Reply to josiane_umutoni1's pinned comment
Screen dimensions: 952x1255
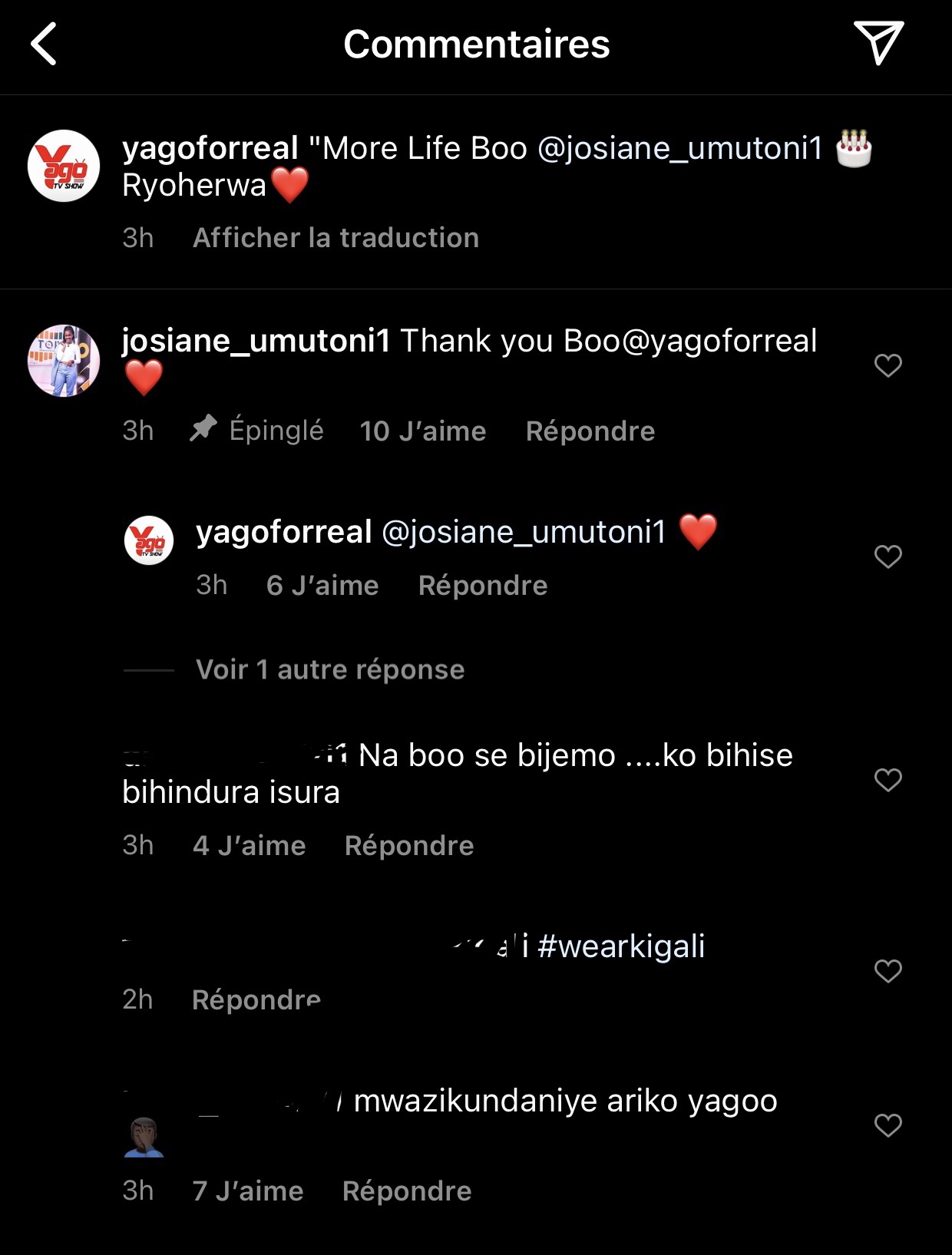point(590,431)
